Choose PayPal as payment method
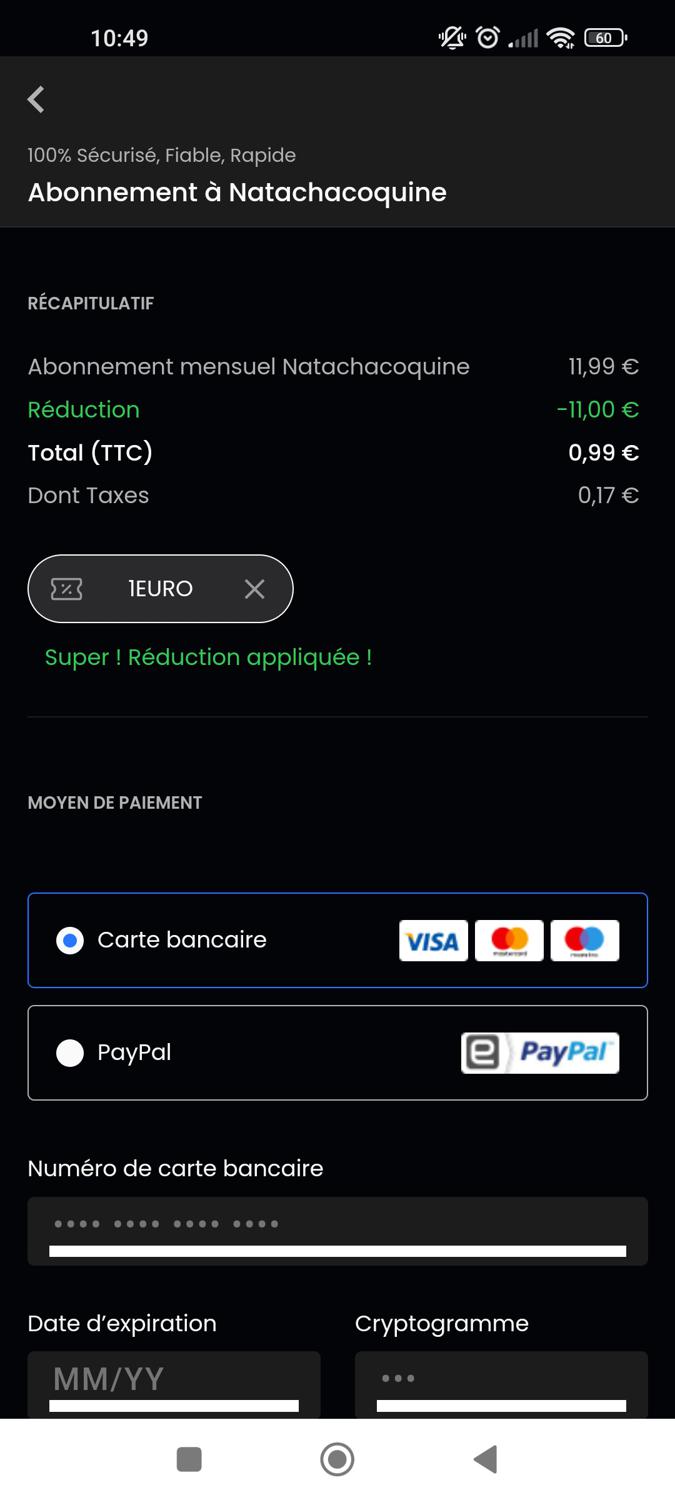Screen dimensions: 675x1500 [70, 1053]
